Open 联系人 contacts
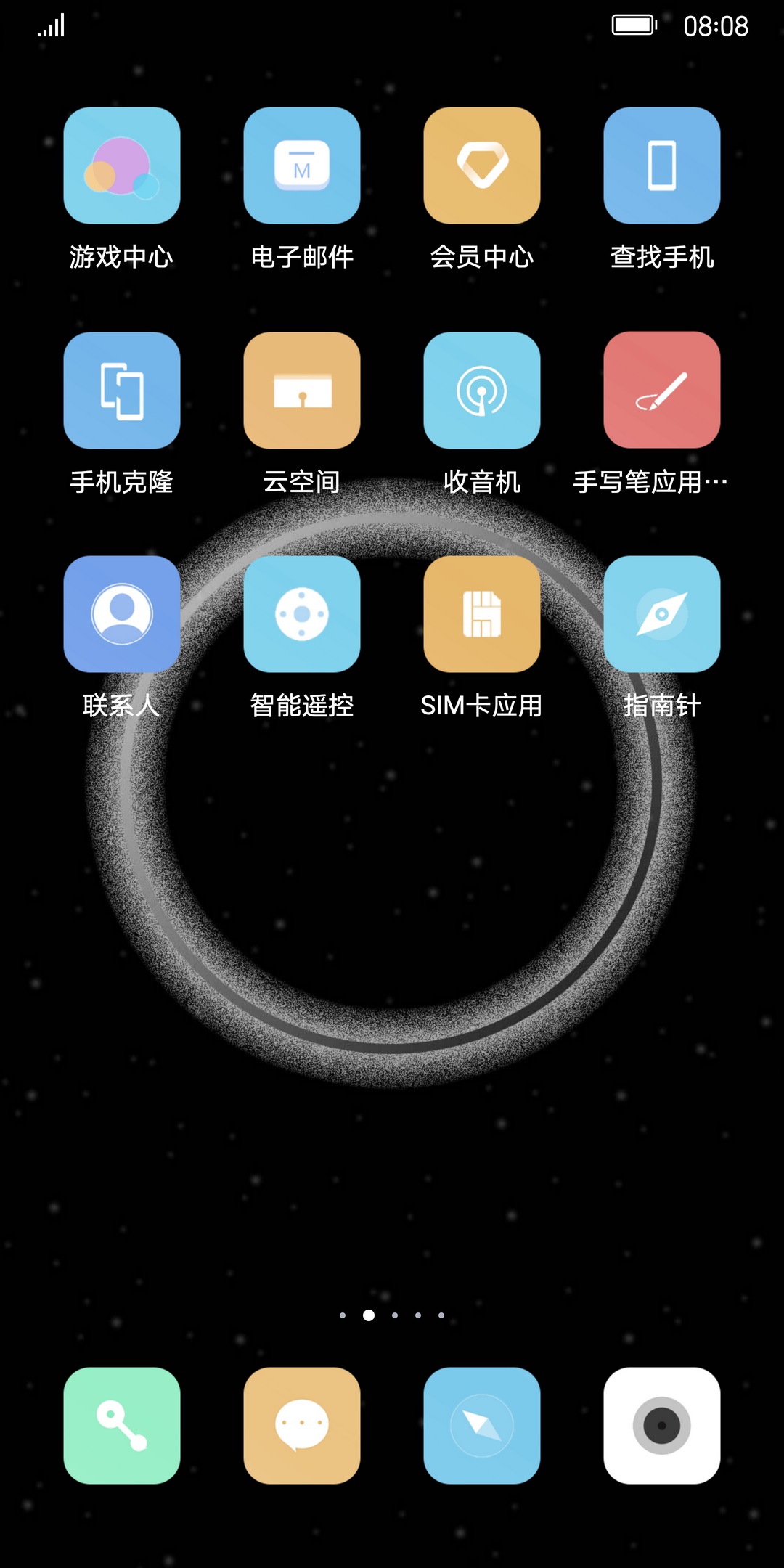The width and height of the screenshot is (784, 1568). click(122, 614)
